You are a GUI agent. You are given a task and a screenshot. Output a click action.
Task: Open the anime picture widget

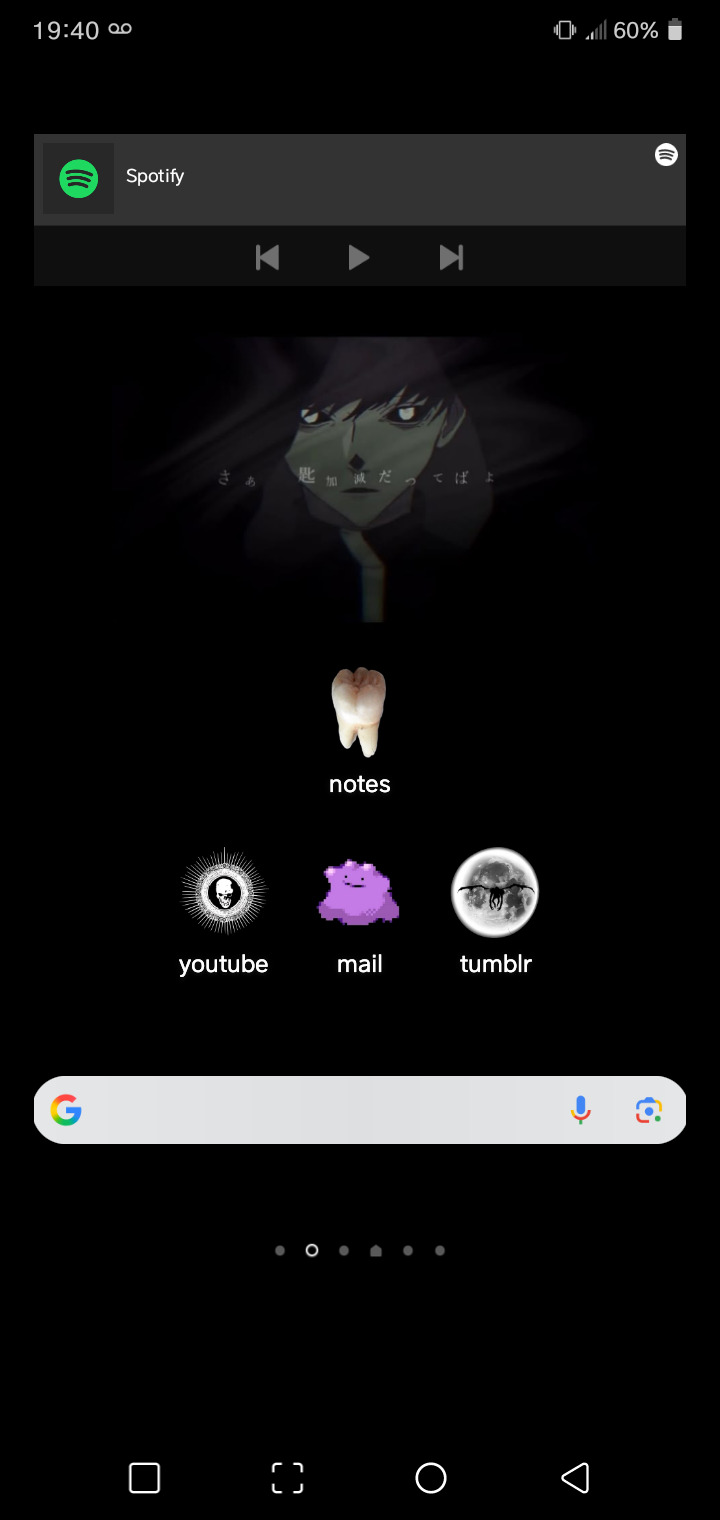(x=360, y=480)
